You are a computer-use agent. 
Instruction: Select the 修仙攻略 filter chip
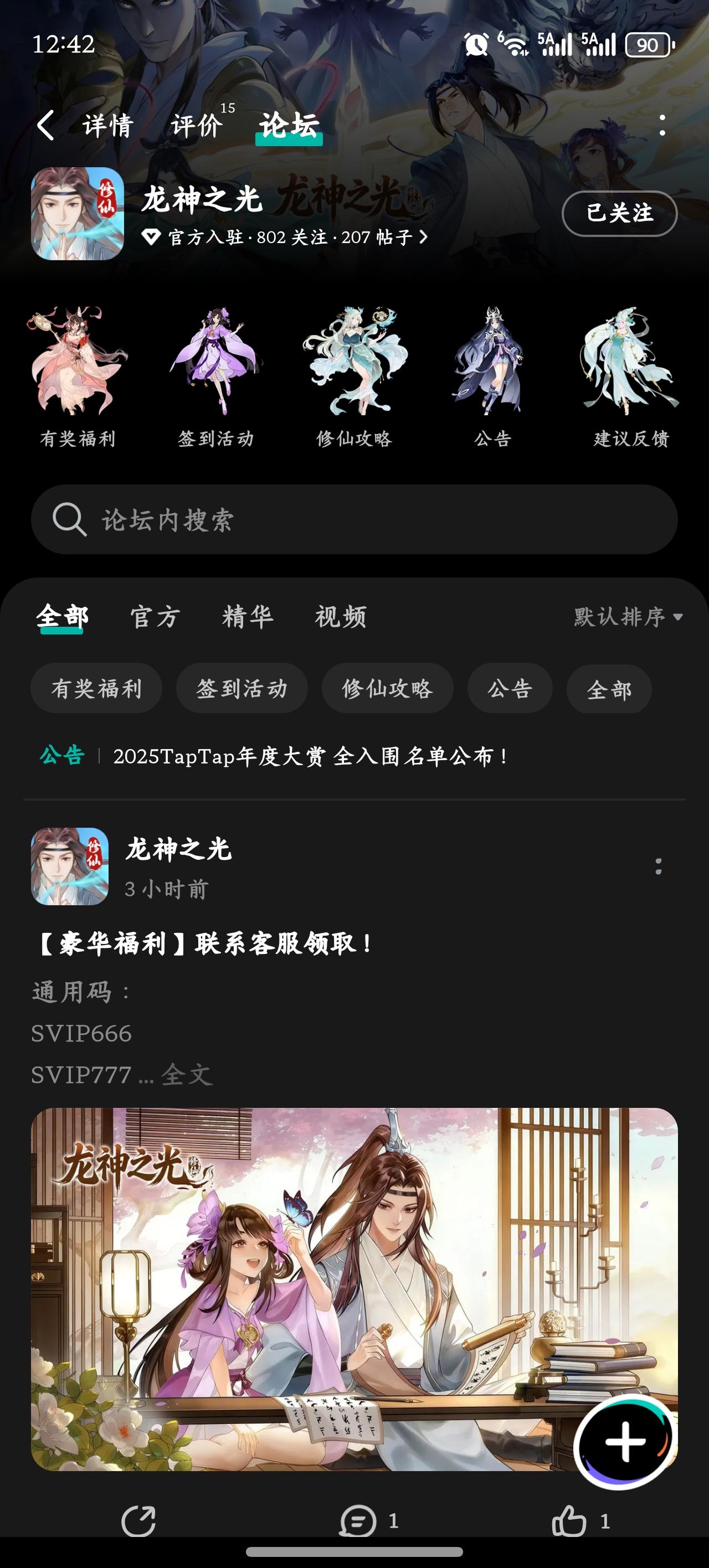tap(387, 688)
